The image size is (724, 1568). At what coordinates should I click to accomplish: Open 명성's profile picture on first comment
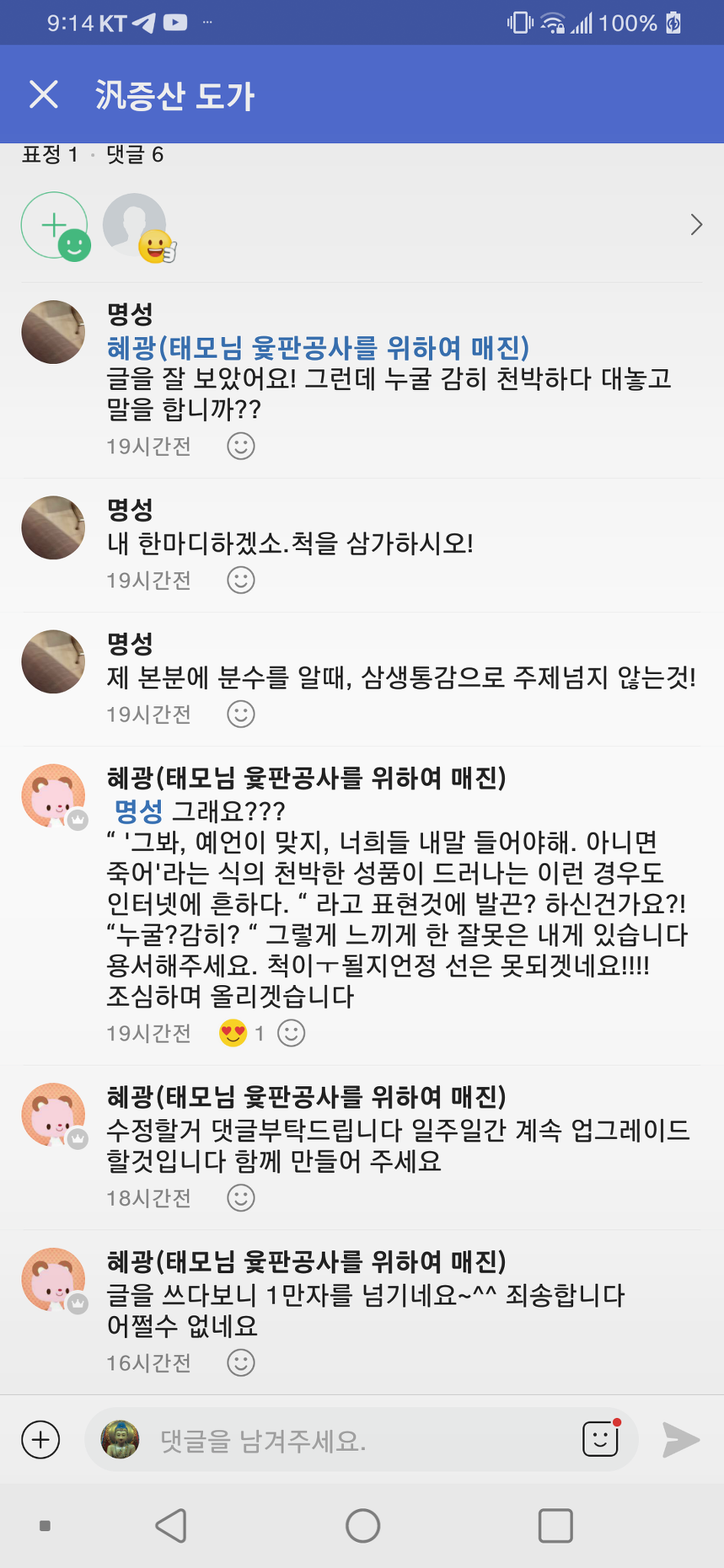[x=53, y=332]
